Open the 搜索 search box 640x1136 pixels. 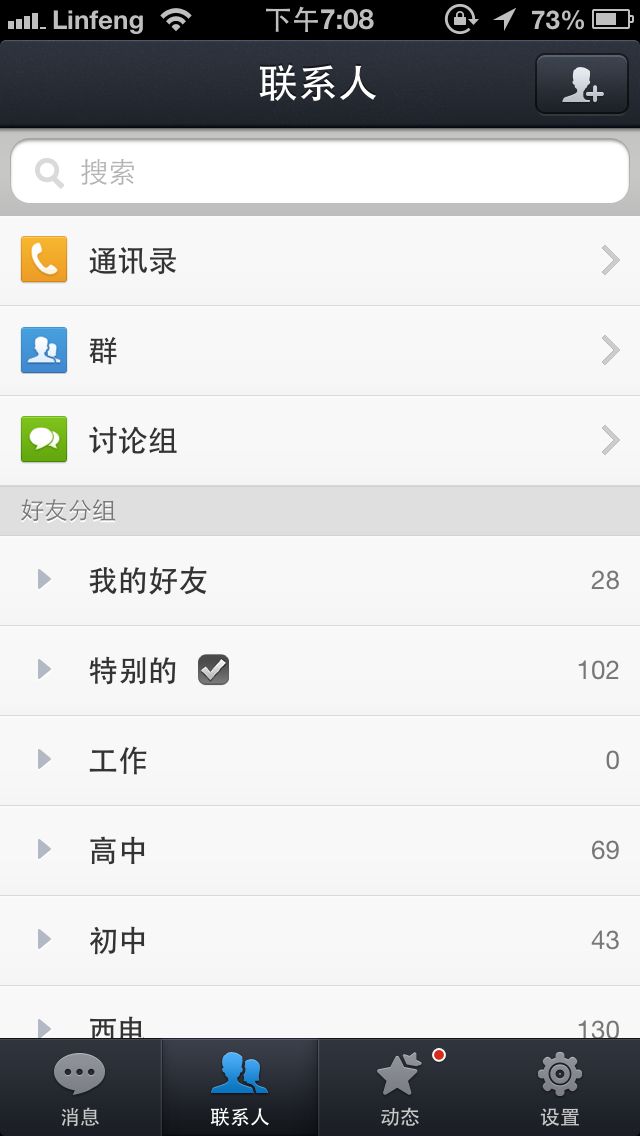coord(320,172)
